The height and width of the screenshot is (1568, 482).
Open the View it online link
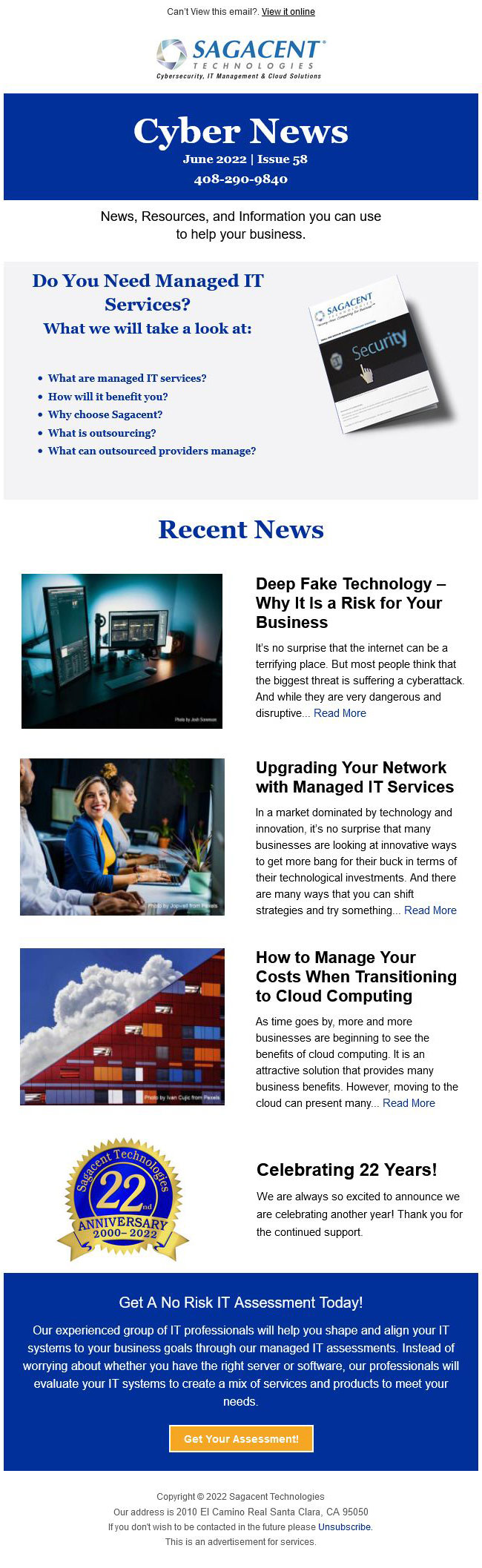(x=288, y=12)
